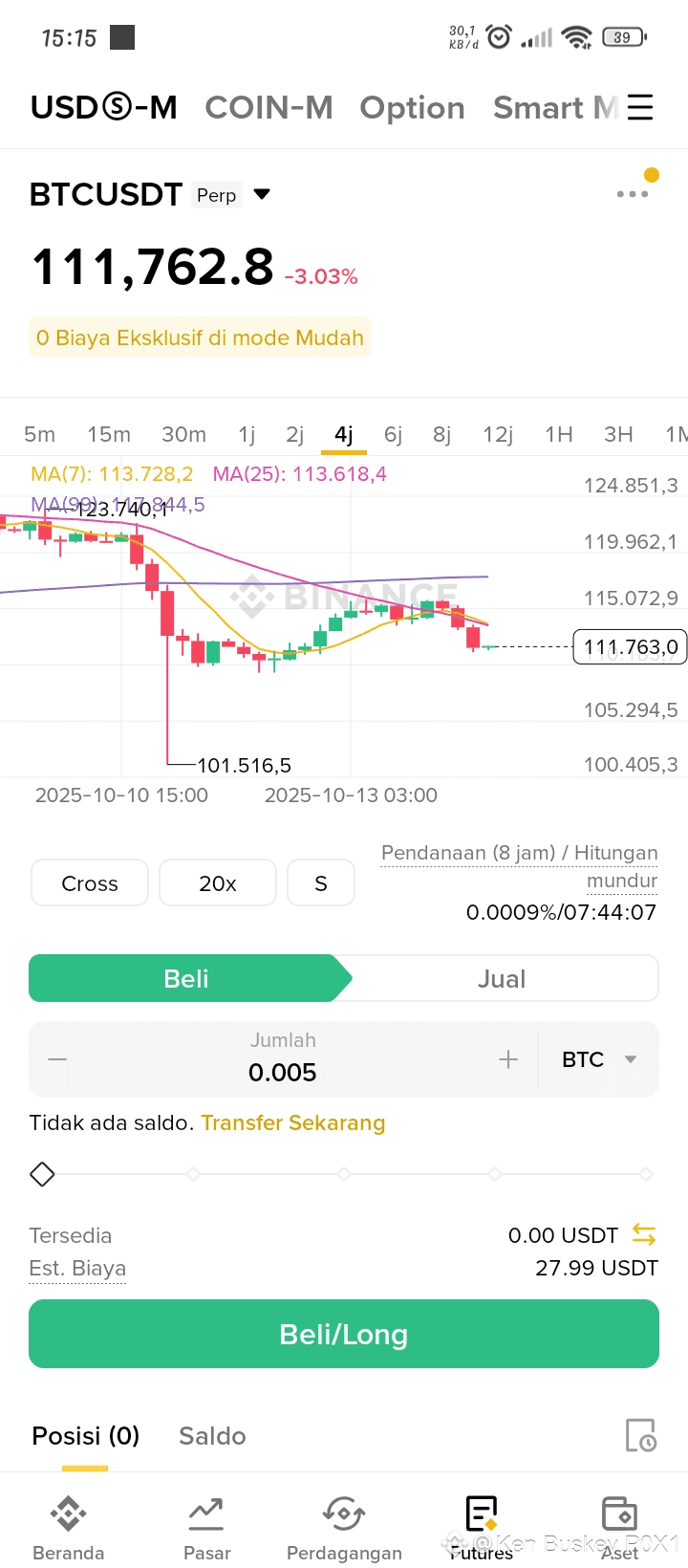
Task: Open the three-dot more options
Action: pos(632,194)
